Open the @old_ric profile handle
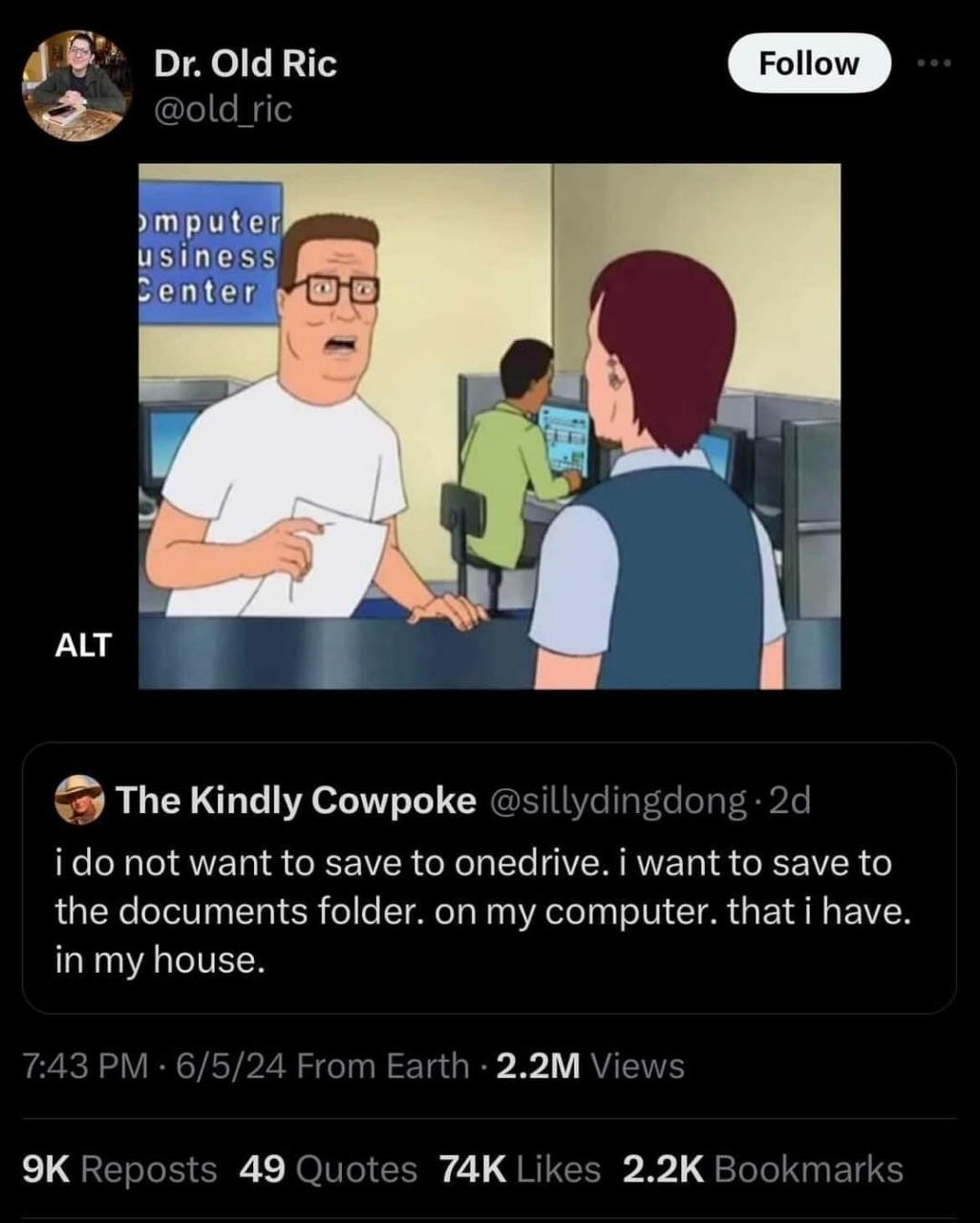Image resolution: width=980 pixels, height=1223 pixels. tap(223, 110)
